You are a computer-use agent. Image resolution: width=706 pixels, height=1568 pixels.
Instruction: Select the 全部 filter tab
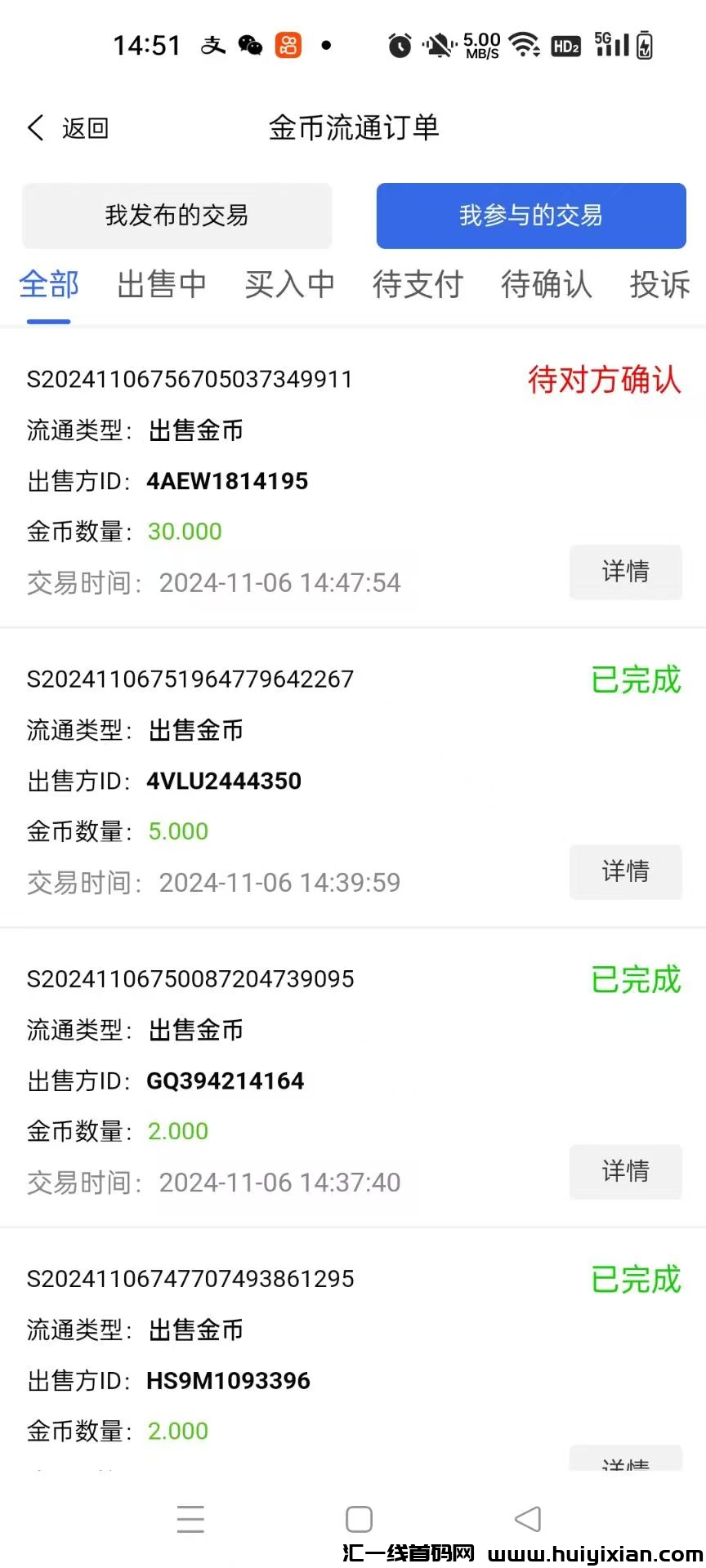(48, 285)
